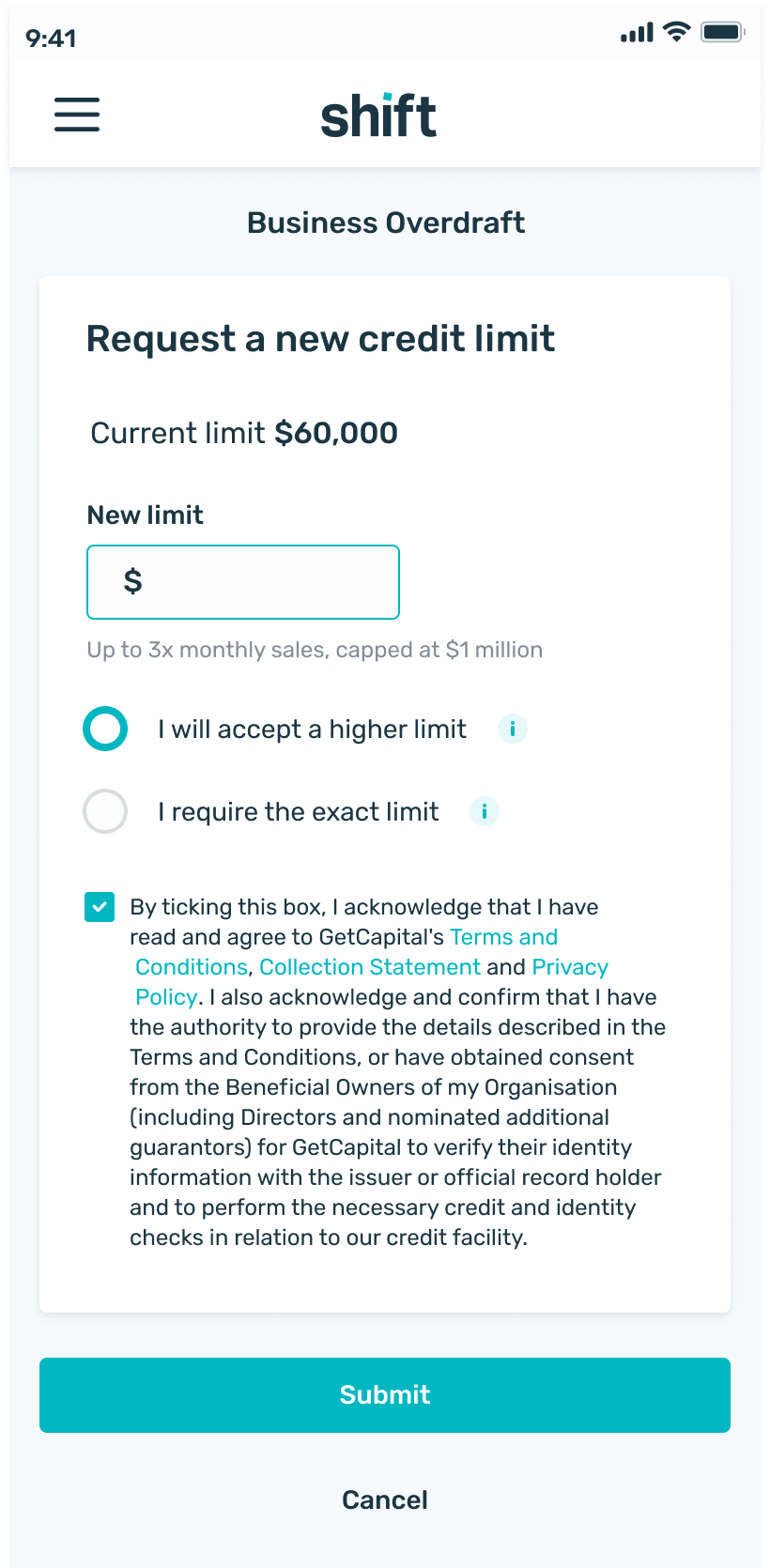Cancel the credit limit request
Image resolution: width=770 pixels, height=1568 pixels.
(385, 1499)
